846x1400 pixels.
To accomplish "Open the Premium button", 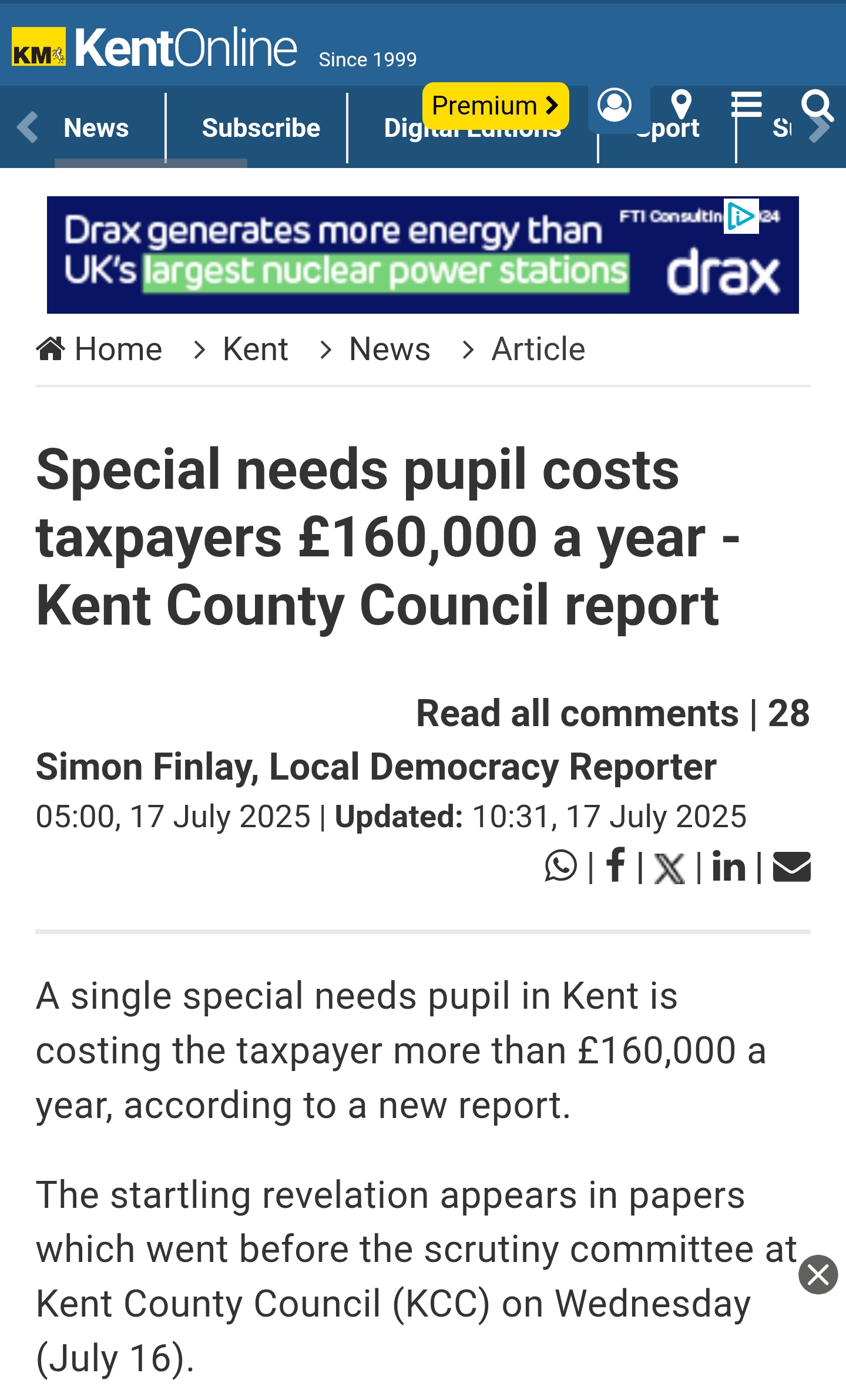I will pyautogui.click(x=495, y=106).
